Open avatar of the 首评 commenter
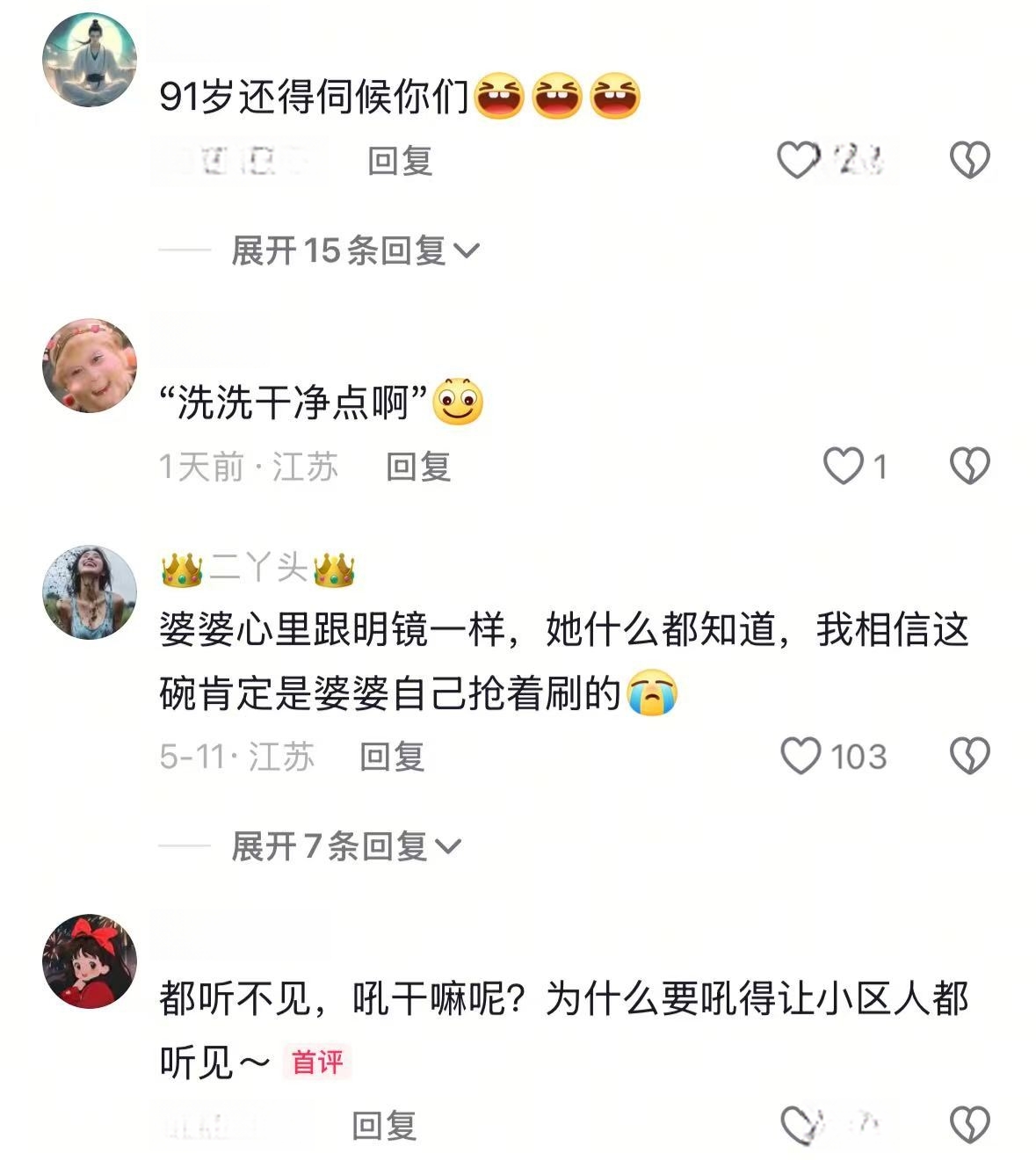The height and width of the screenshot is (1160, 1036). point(90,961)
